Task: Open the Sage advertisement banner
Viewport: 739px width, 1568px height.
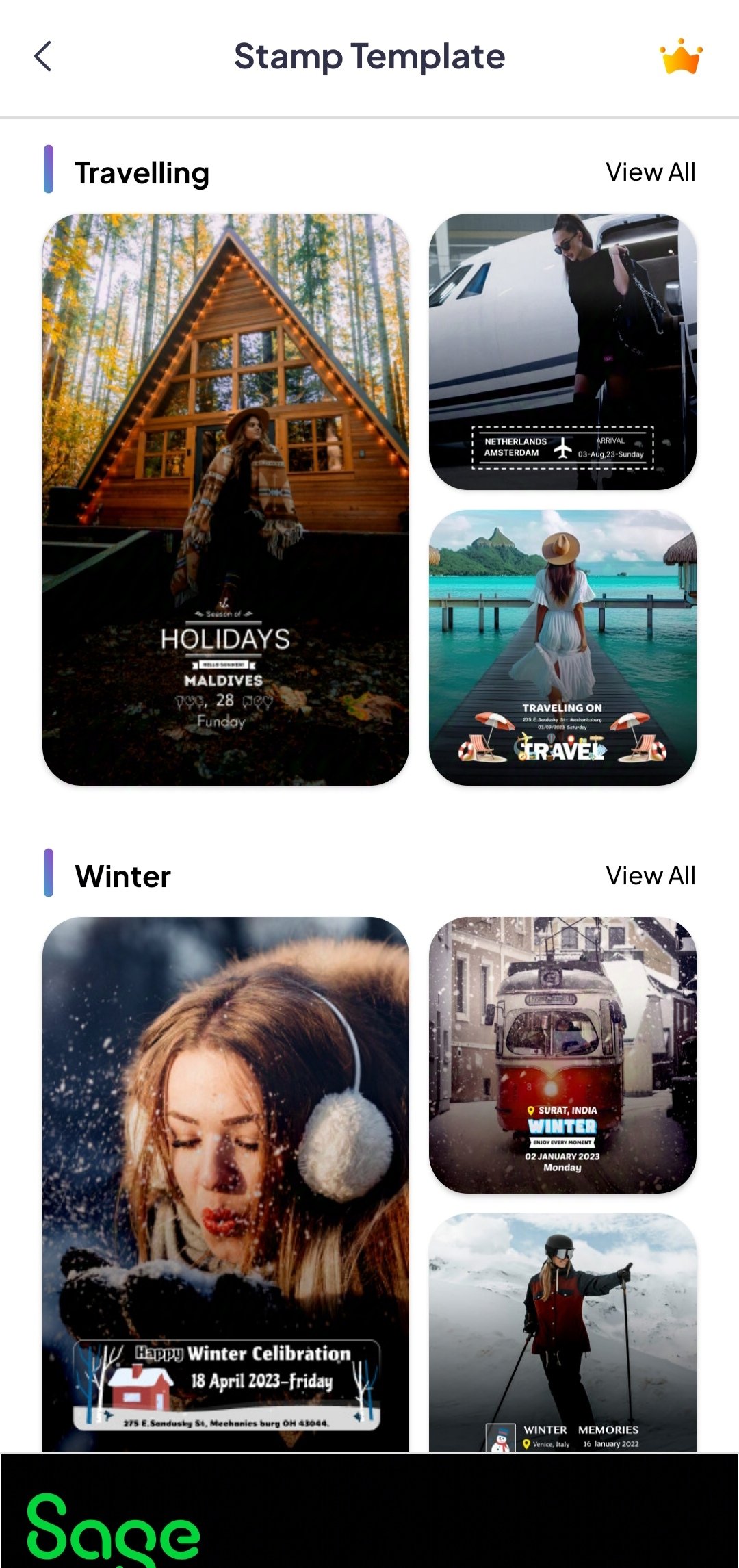Action: [x=369, y=1511]
